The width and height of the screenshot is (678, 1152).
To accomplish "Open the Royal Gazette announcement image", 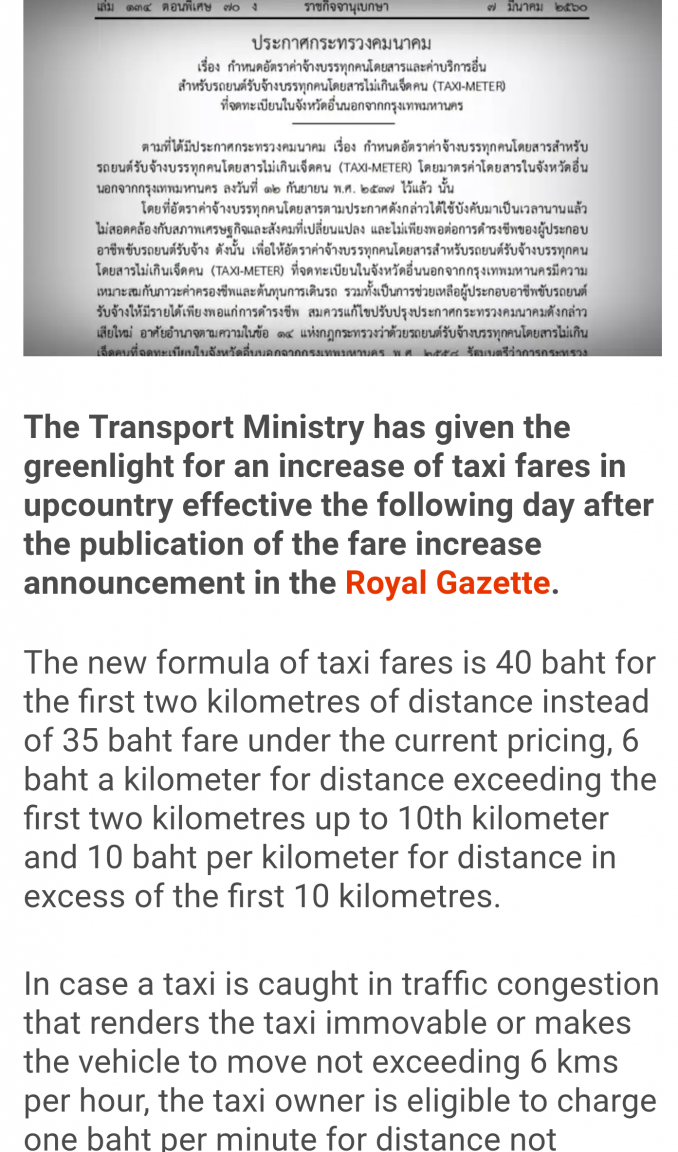I will point(342,178).
